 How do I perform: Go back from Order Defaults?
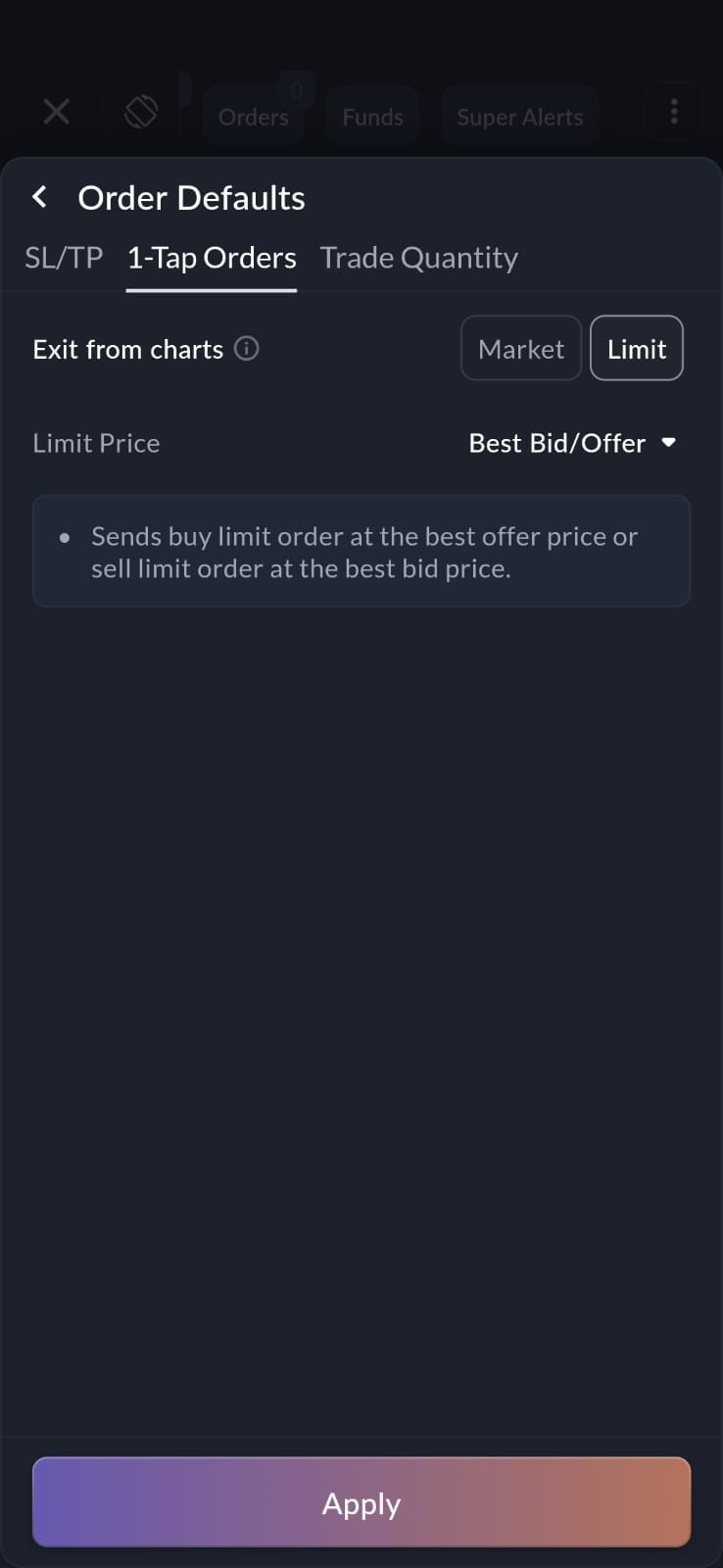click(x=40, y=197)
